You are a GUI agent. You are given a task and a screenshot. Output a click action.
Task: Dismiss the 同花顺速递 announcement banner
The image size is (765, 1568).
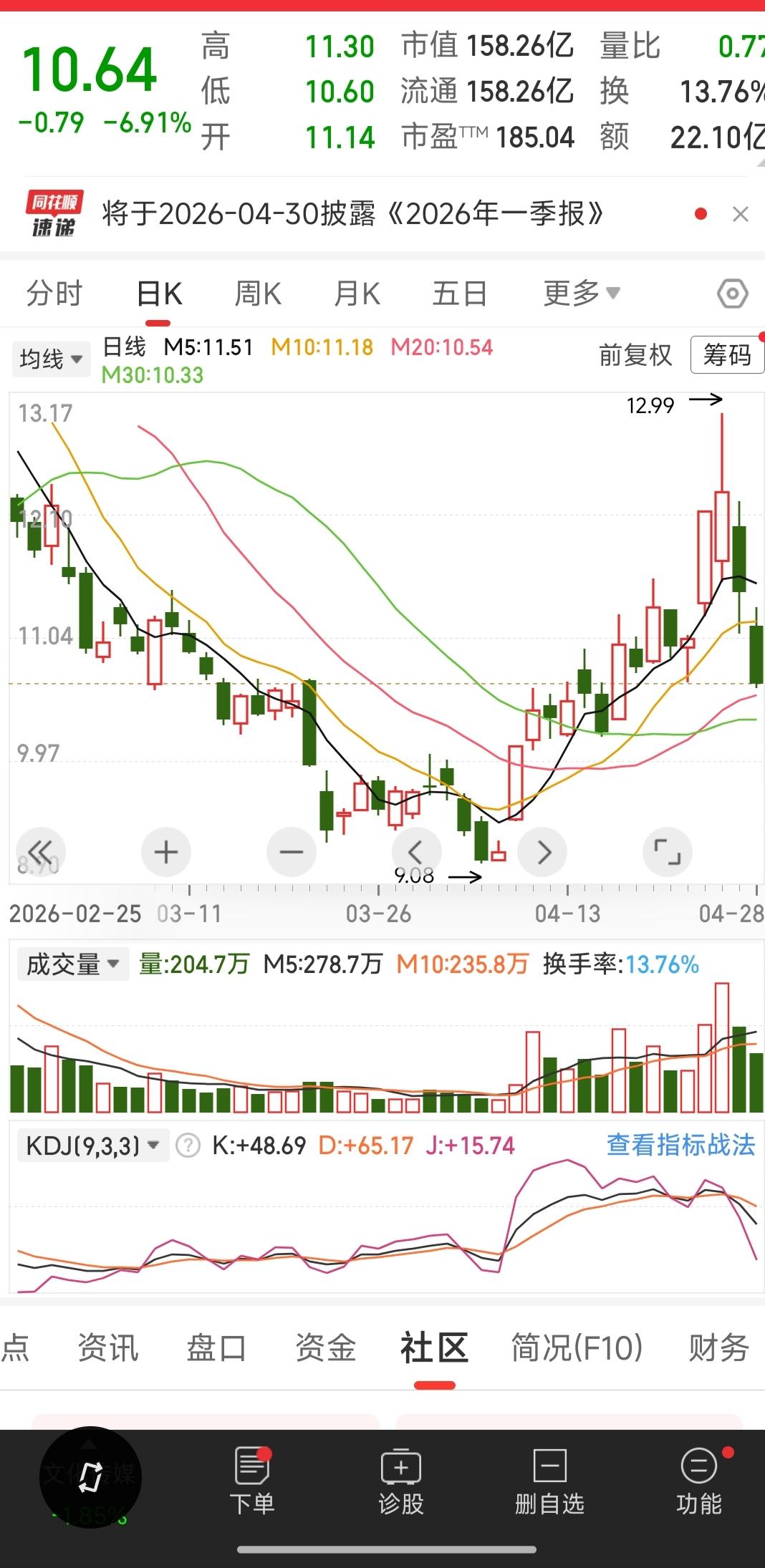click(x=741, y=214)
